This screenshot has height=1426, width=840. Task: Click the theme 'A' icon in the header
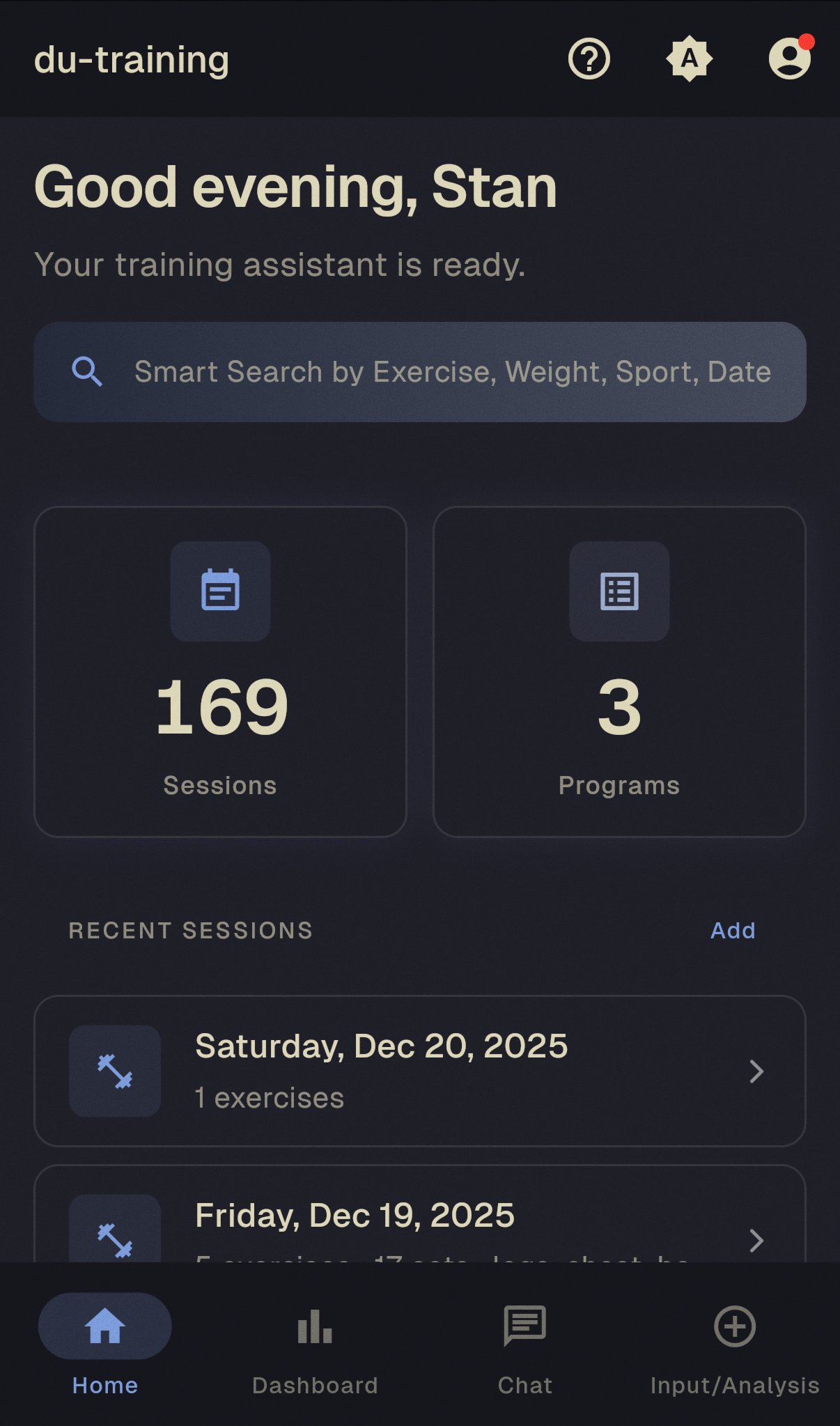click(690, 59)
